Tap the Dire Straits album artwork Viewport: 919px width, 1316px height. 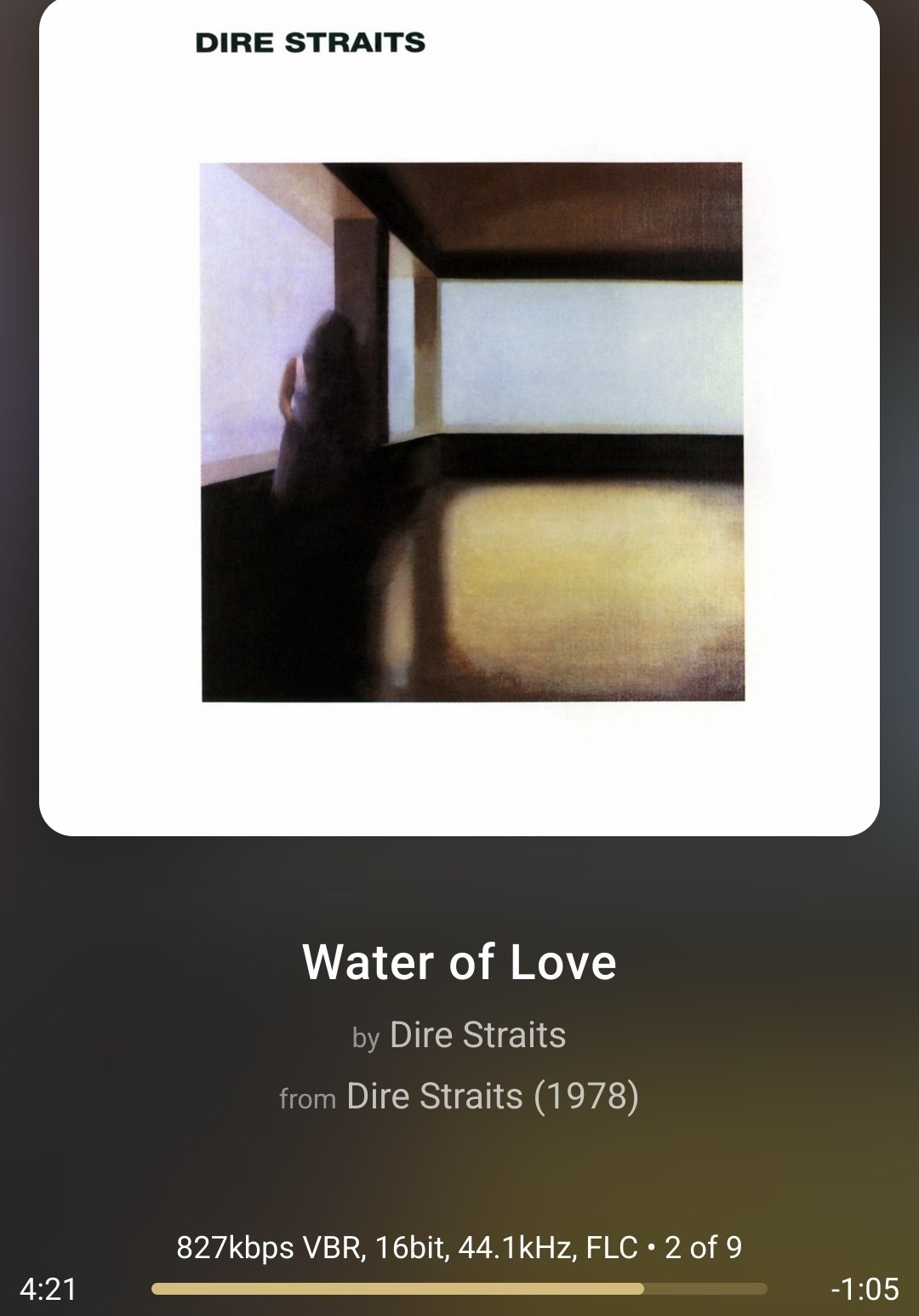tap(459, 417)
